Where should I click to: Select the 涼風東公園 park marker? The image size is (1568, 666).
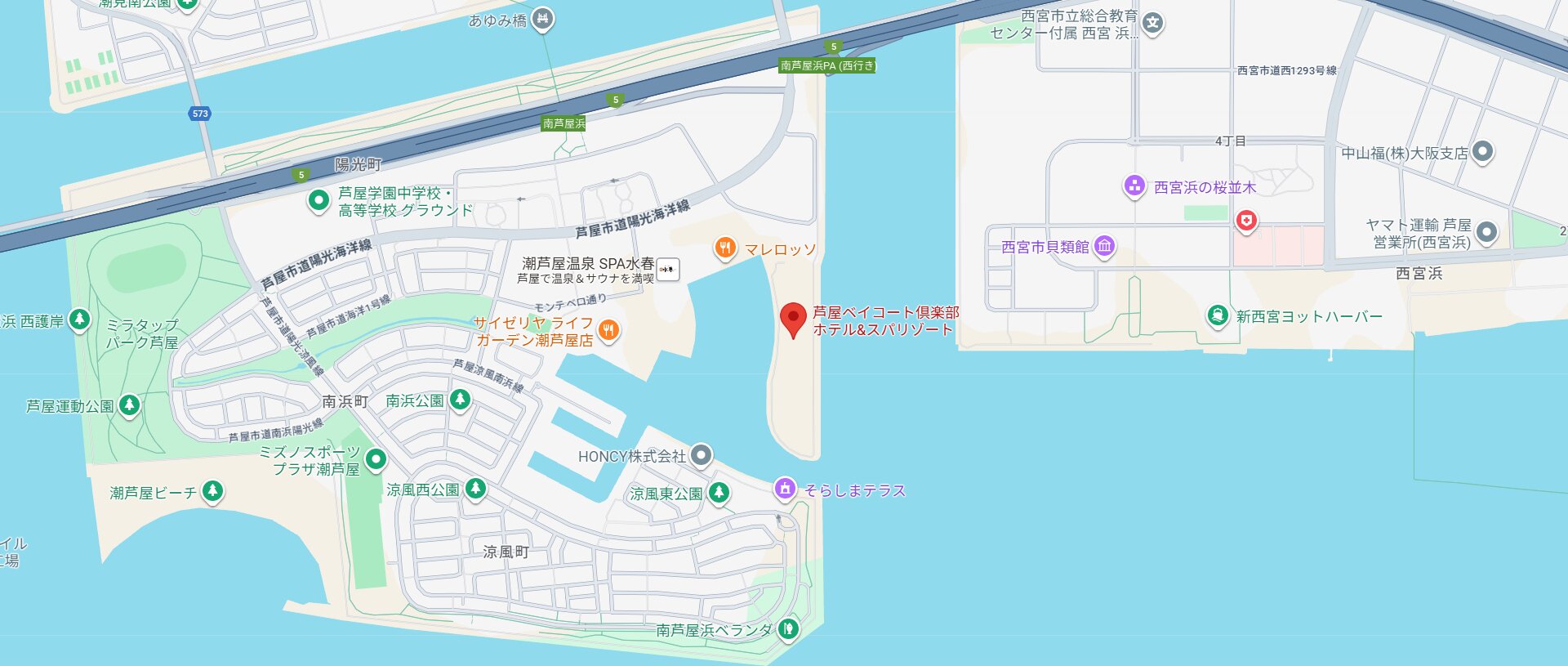pos(719,492)
